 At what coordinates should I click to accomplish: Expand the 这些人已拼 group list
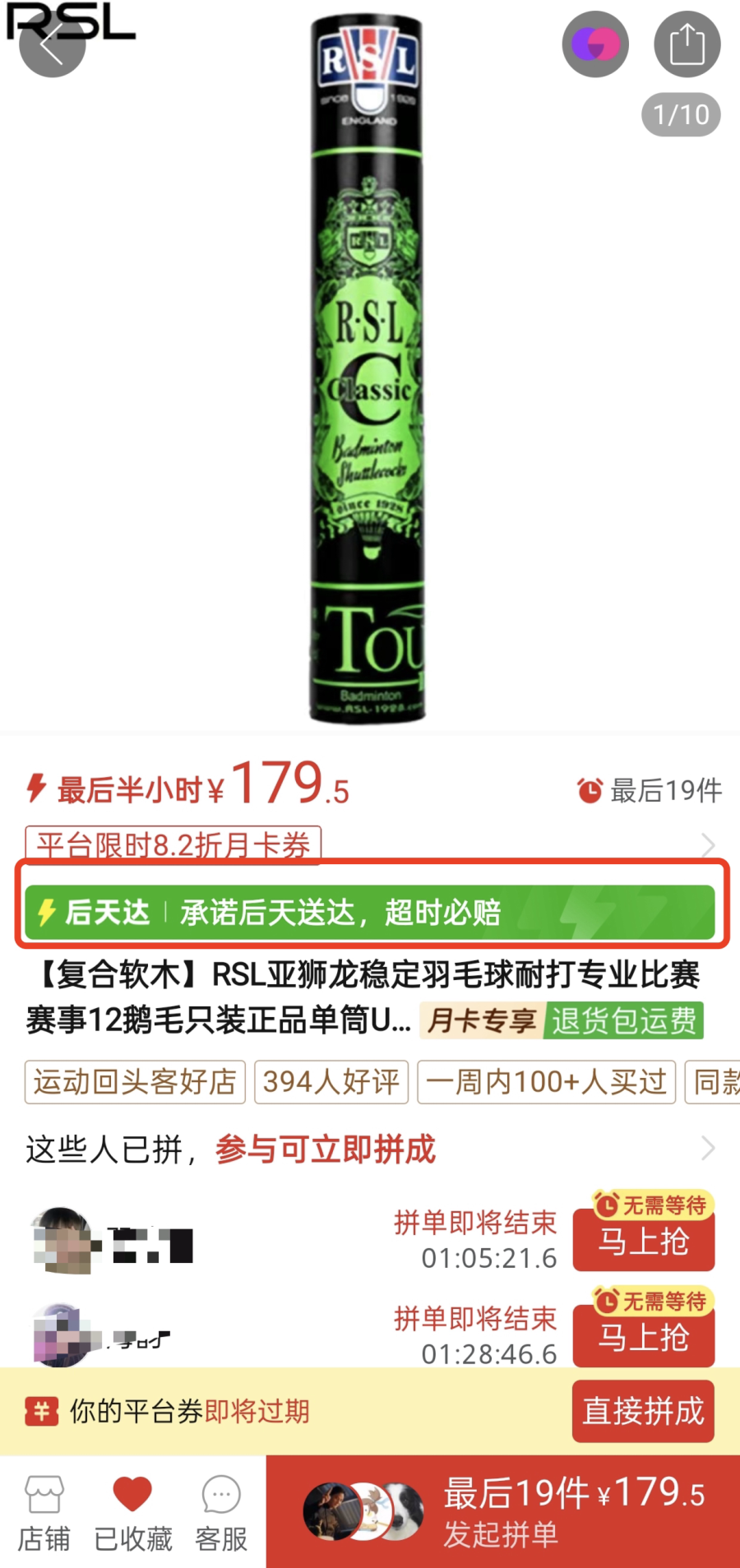click(x=707, y=1148)
